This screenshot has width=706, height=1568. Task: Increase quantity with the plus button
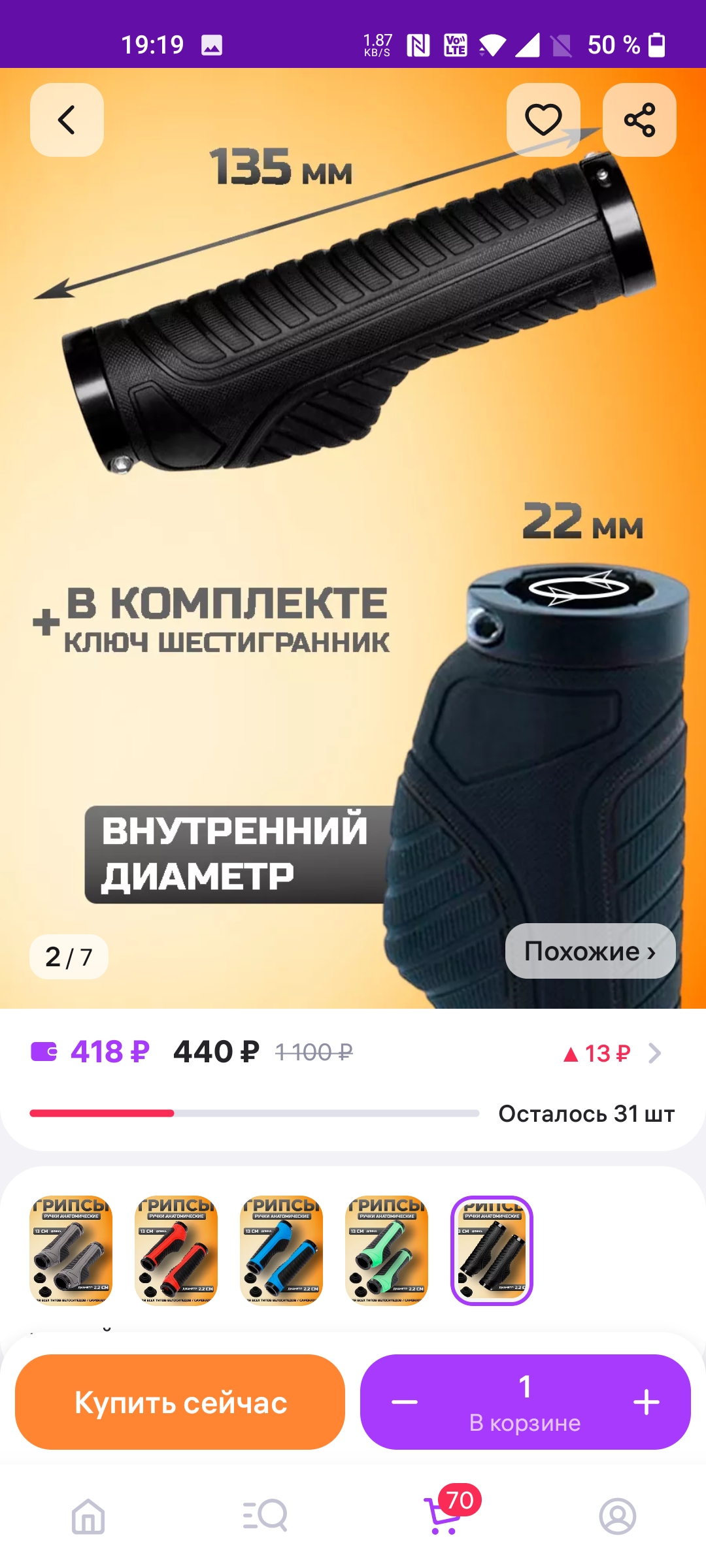point(646,1402)
